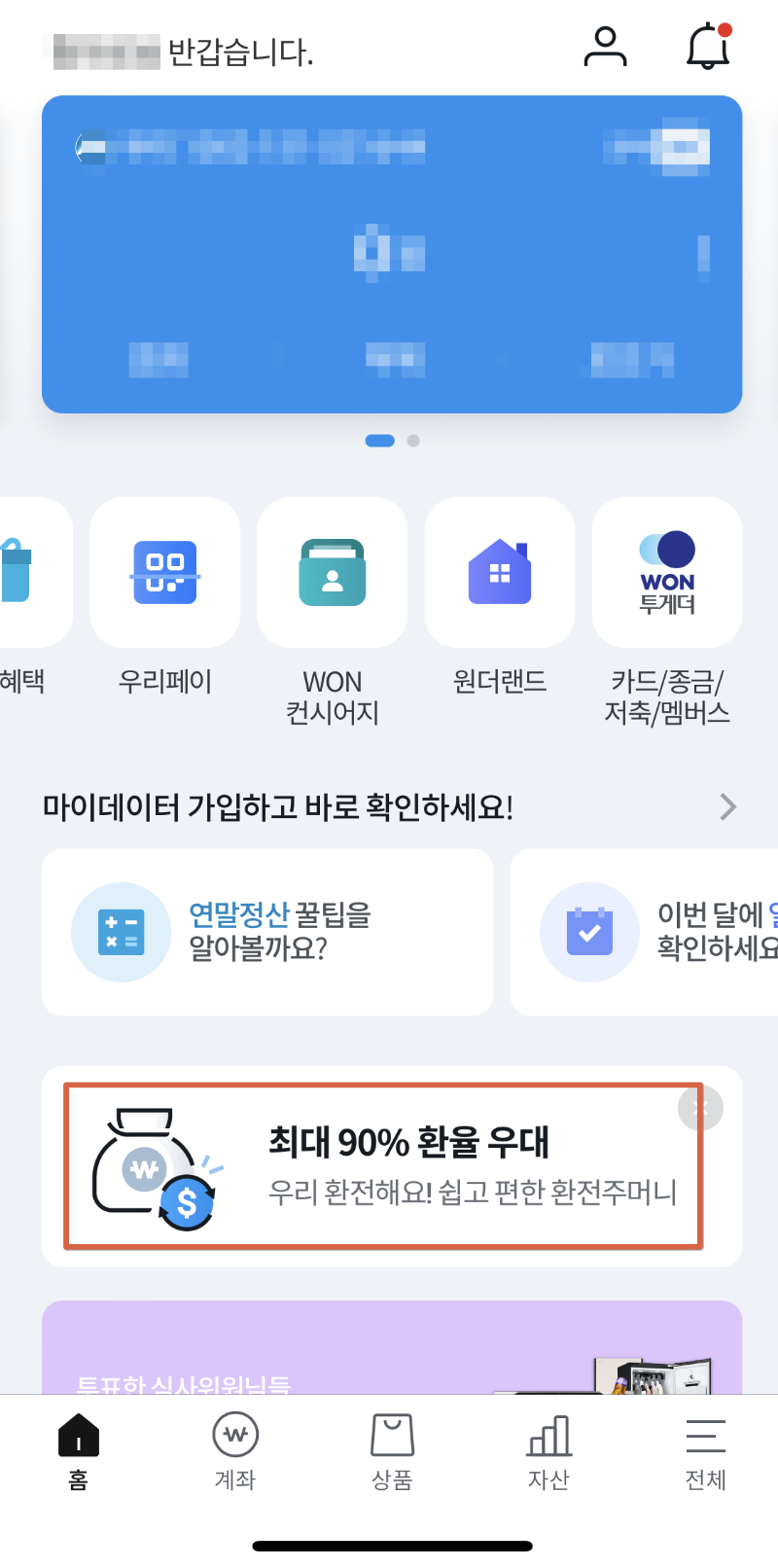
Task: Open the 혜택 benefits icon
Action: pyautogui.click(x=19, y=572)
